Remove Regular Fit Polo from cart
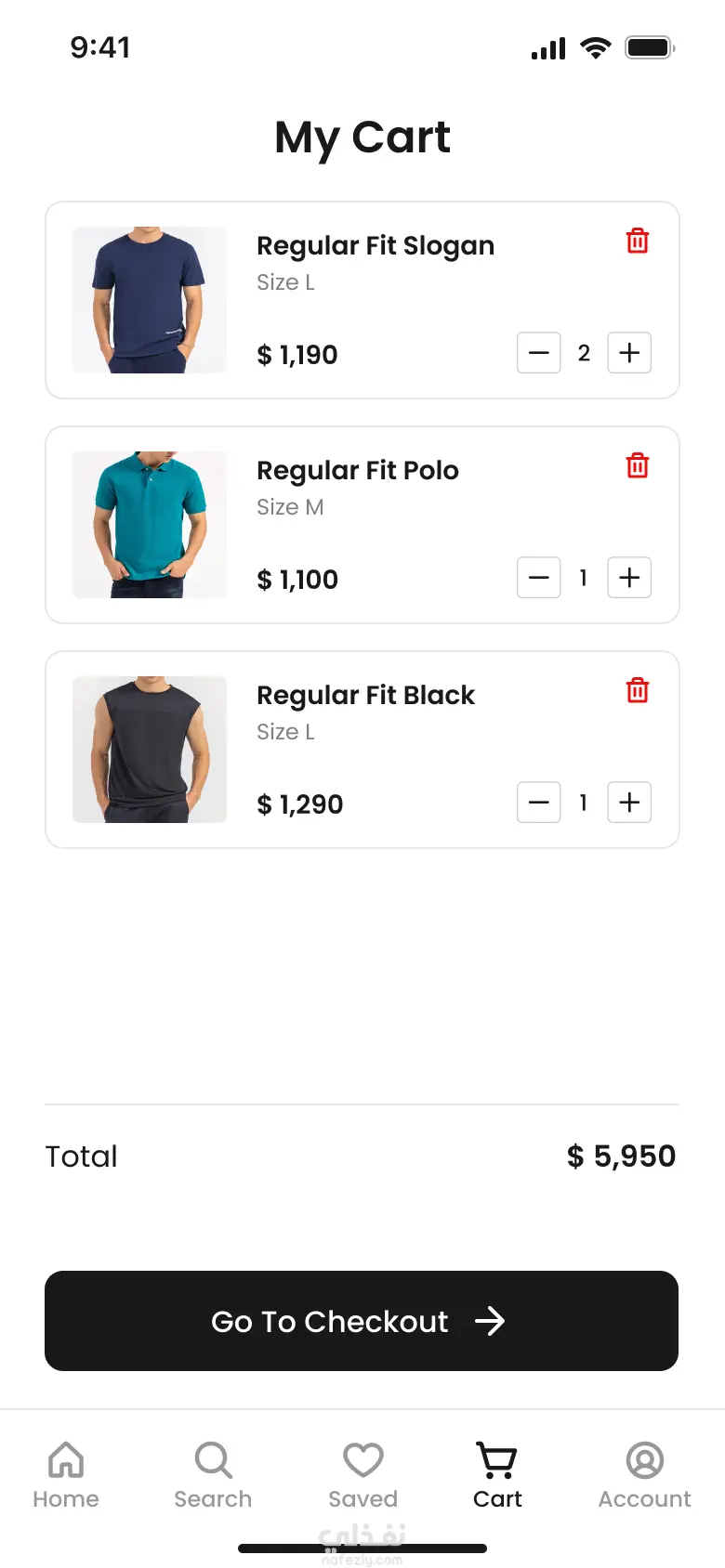Screen dimensions: 725x1568 [x=638, y=466]
